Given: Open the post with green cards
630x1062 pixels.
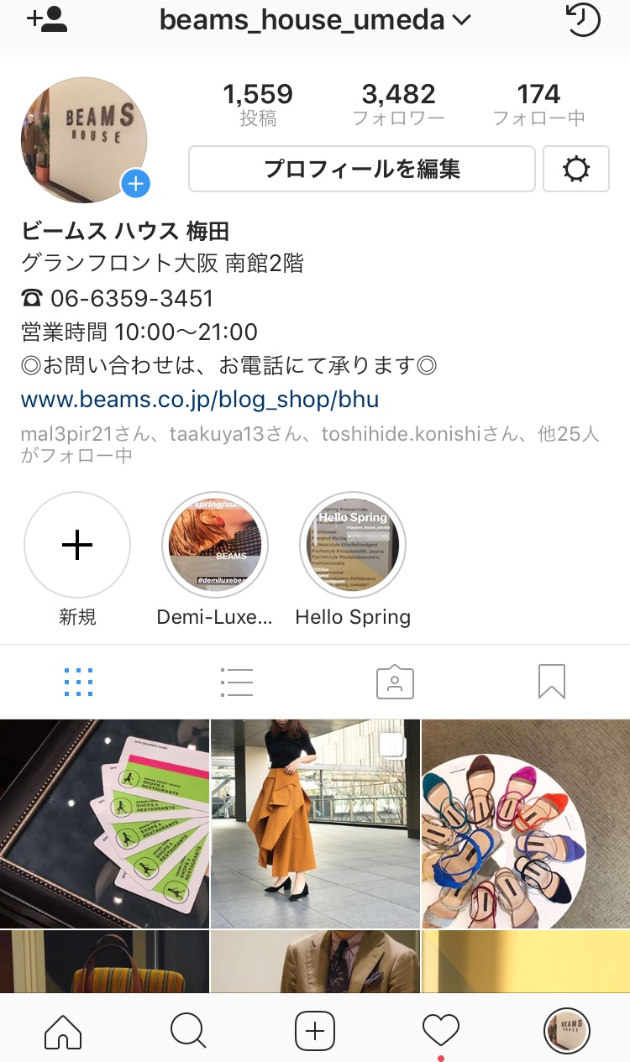Looking at the screenshot, I should [x=104, y=822].
